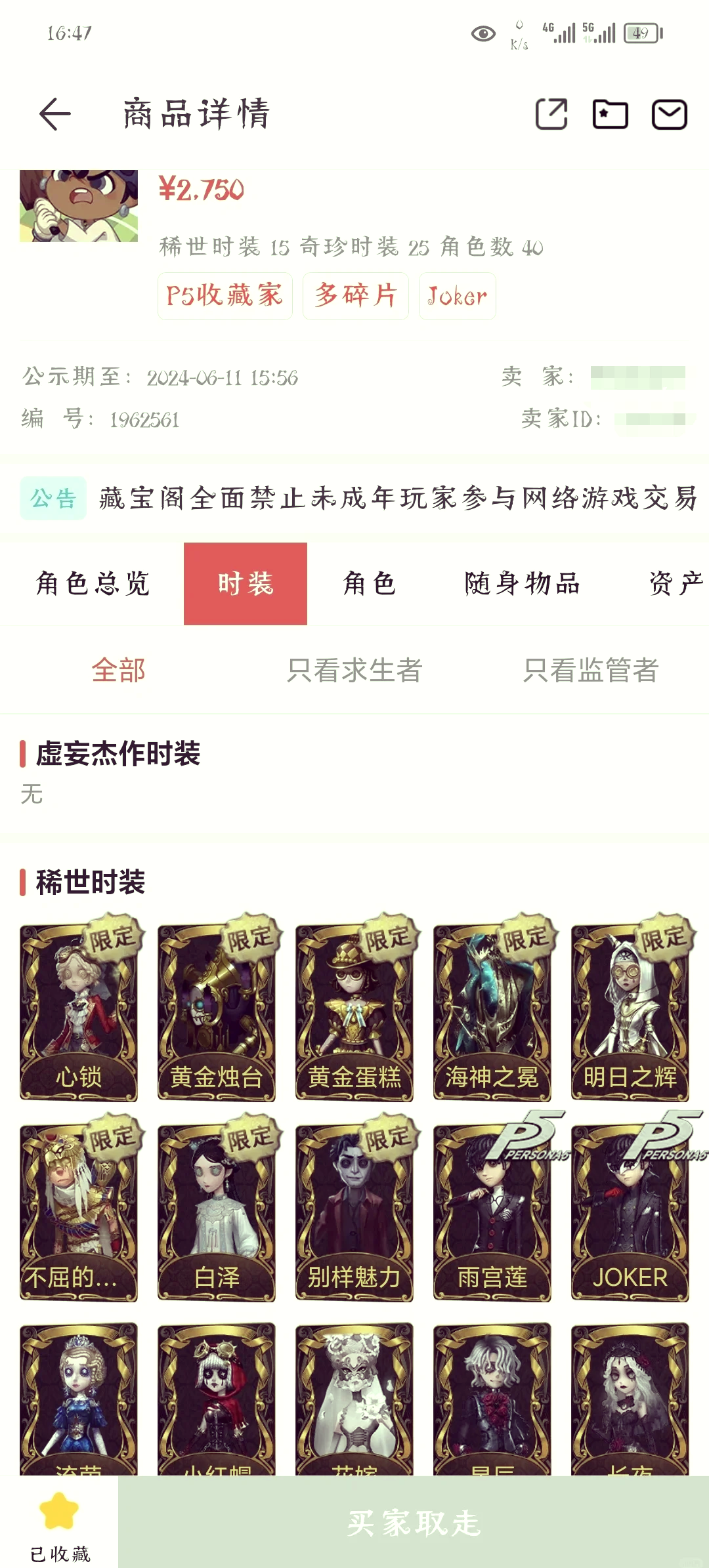Filter by 只看求生者
The height and width of the screenshot is (1568, 709).
pyautogui.click(x=354, y=671)
